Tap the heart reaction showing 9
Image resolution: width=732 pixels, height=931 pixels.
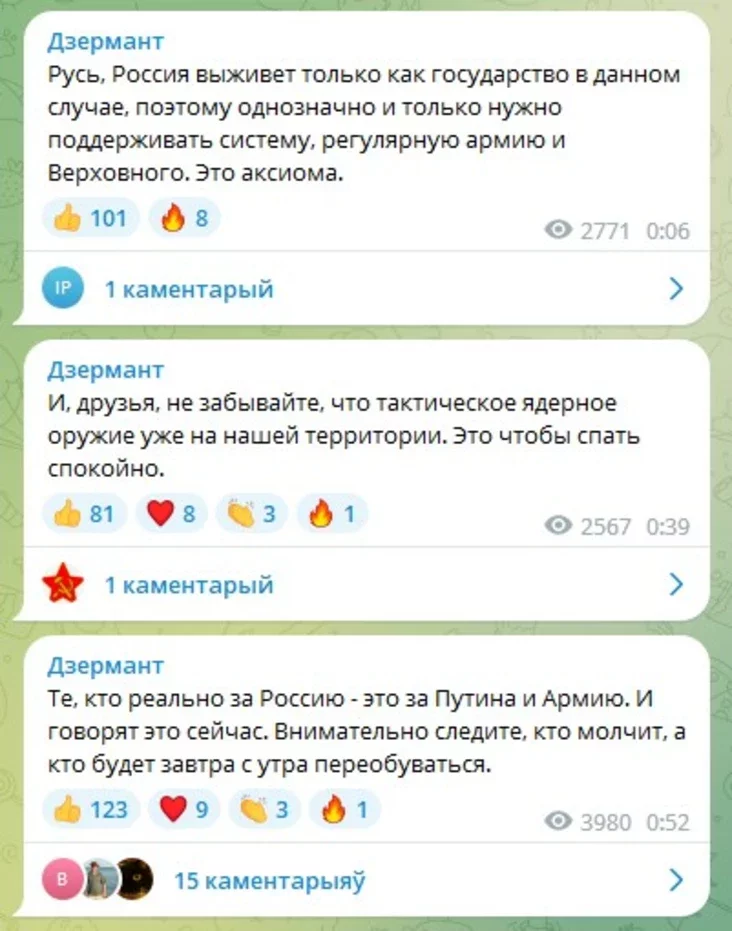point(183,808)
